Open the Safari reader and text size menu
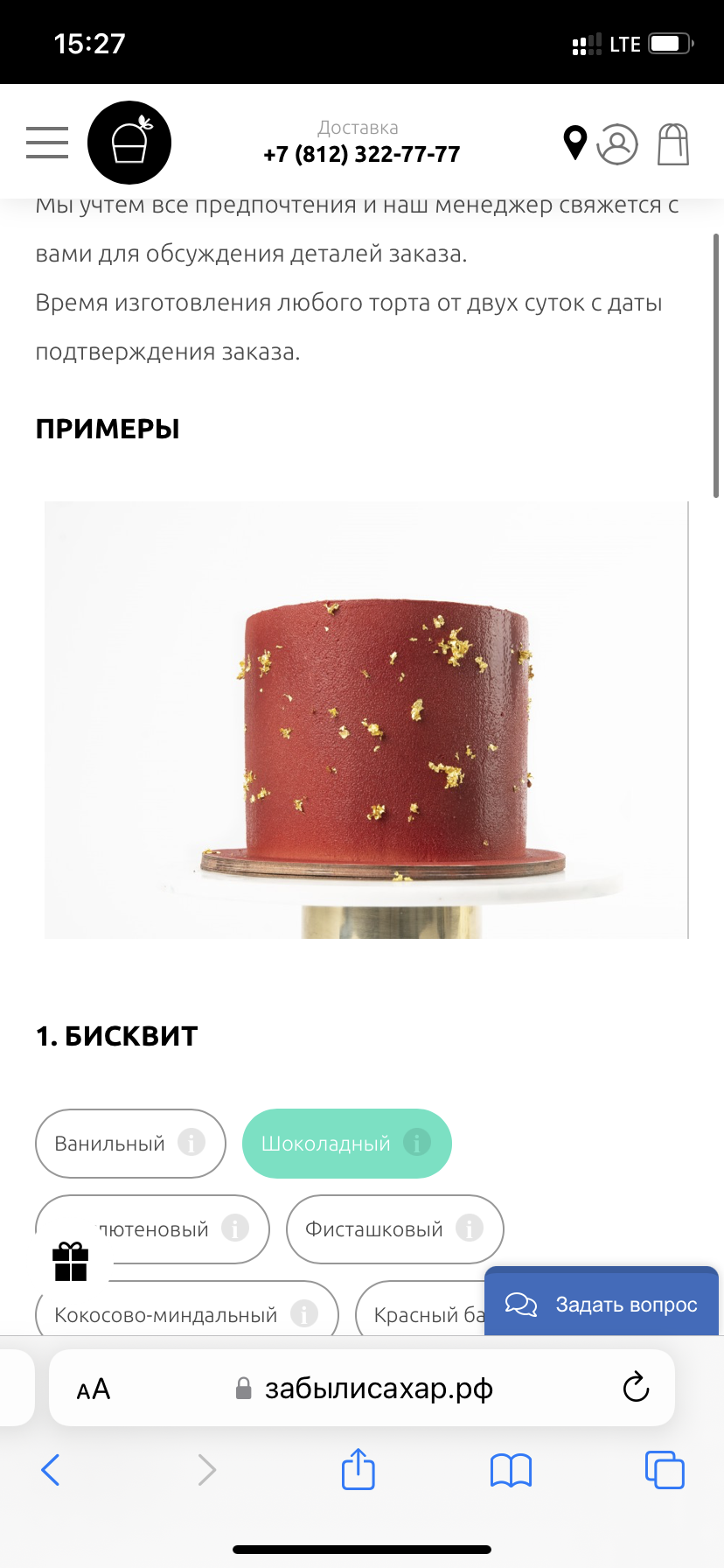This screenshot has width=724, height=1568. click(94, 1389)
